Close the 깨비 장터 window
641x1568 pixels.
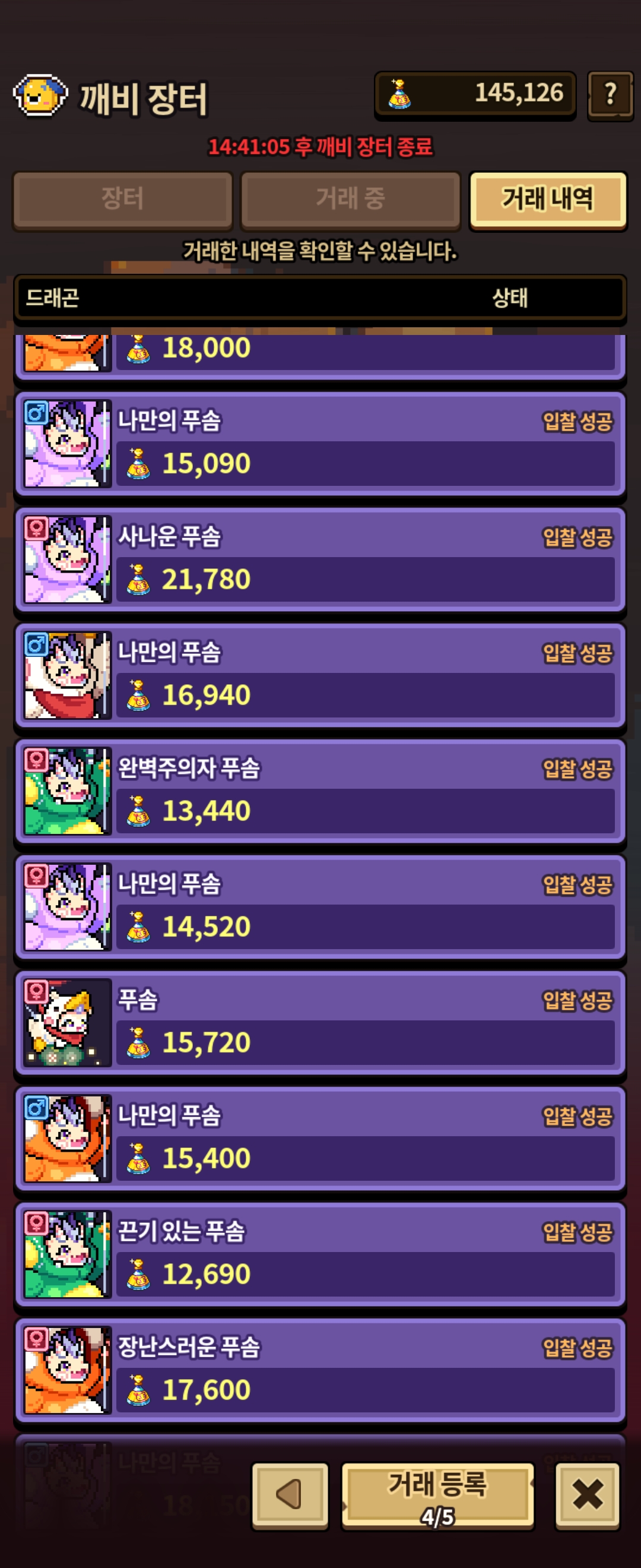587,1495
